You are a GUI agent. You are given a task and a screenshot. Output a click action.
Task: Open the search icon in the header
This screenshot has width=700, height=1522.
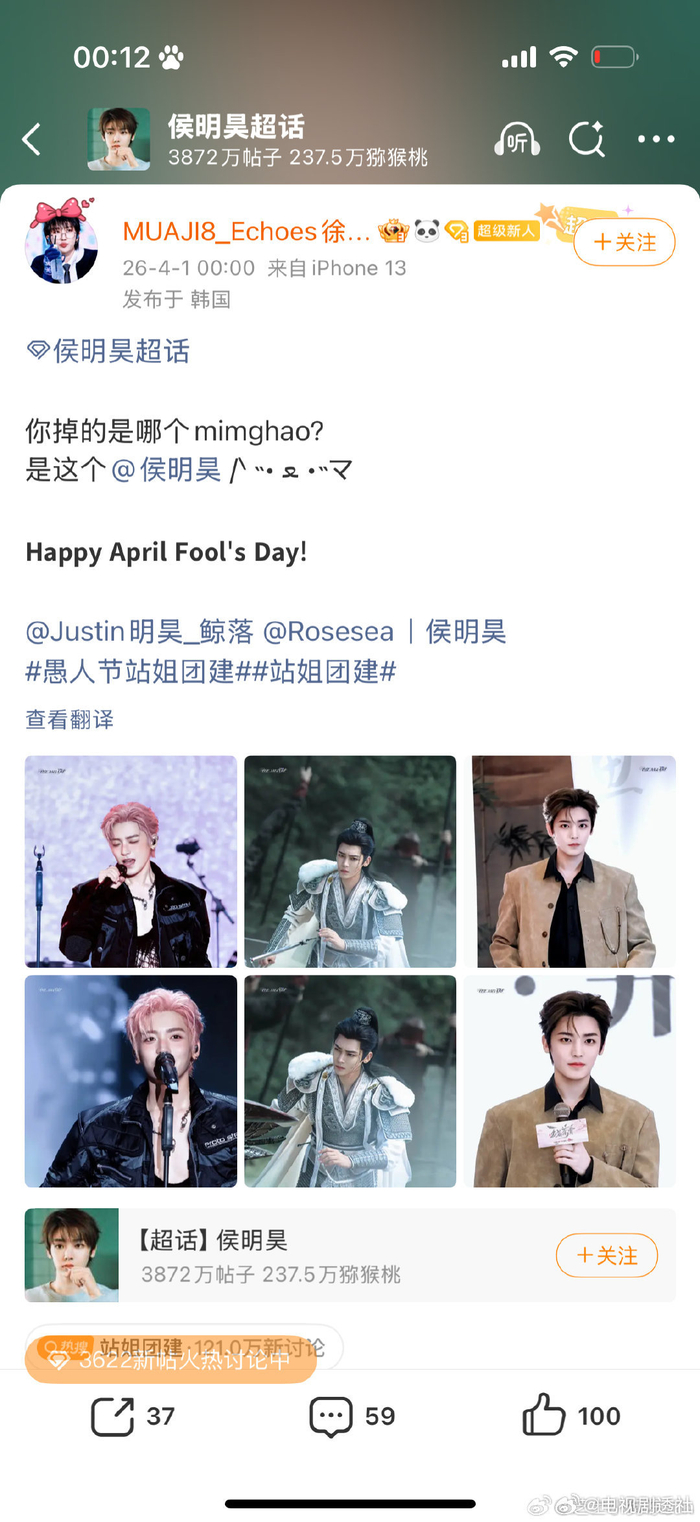(x=587, y=140)
